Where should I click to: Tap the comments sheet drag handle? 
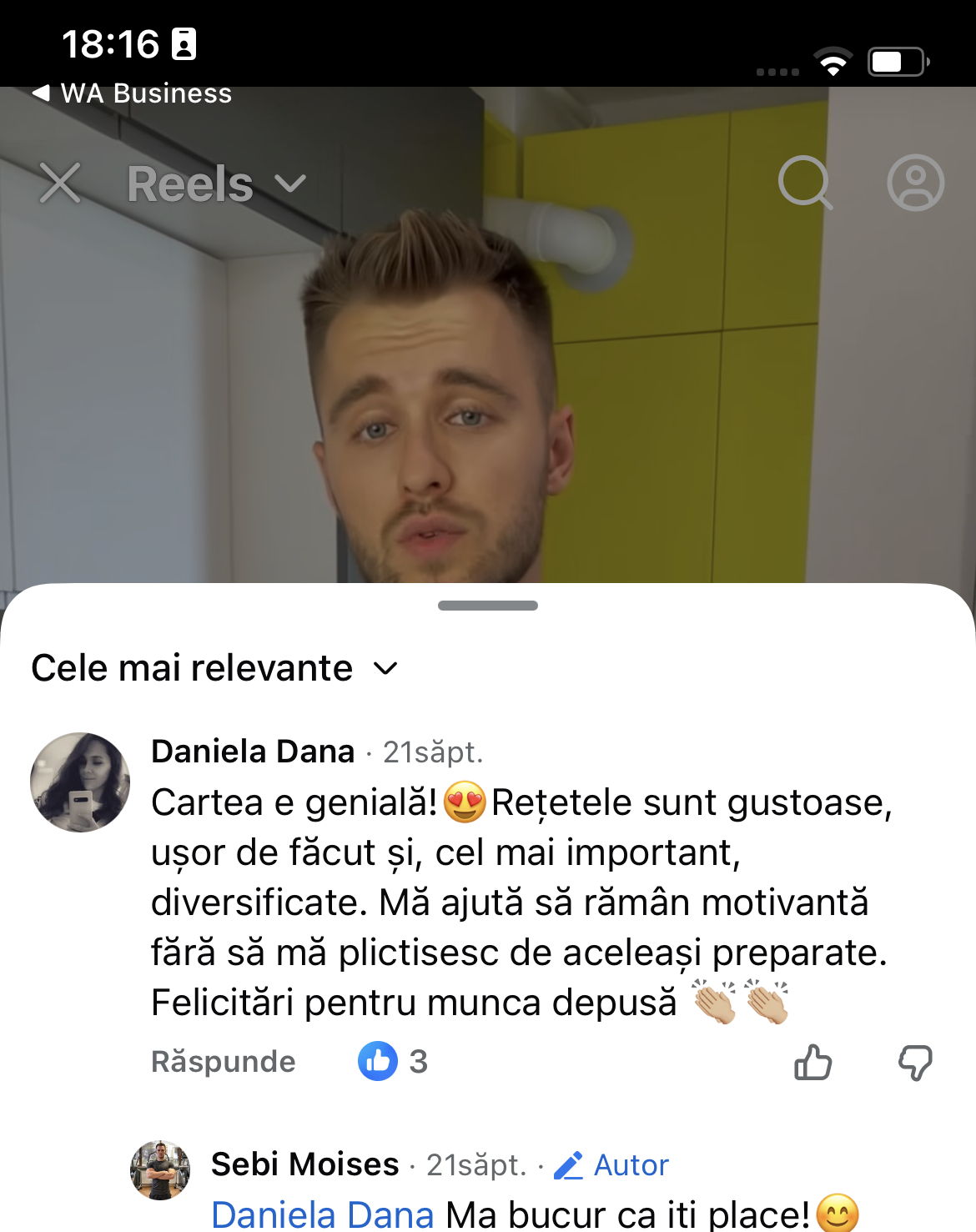tap(488, 606)
